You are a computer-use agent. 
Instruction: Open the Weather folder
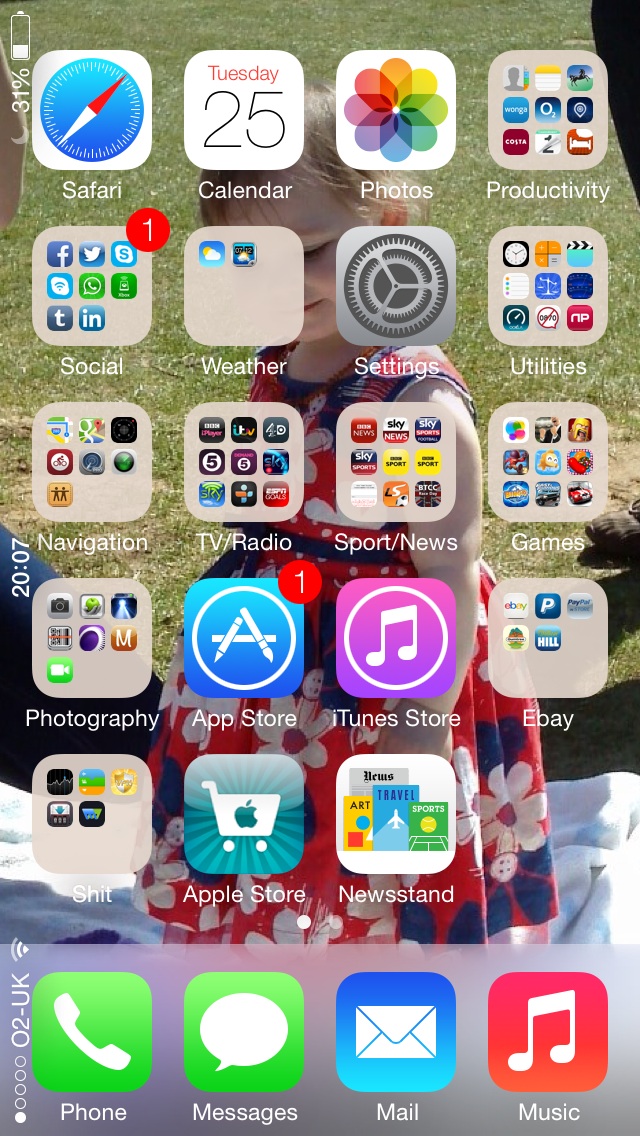[244, 286]
